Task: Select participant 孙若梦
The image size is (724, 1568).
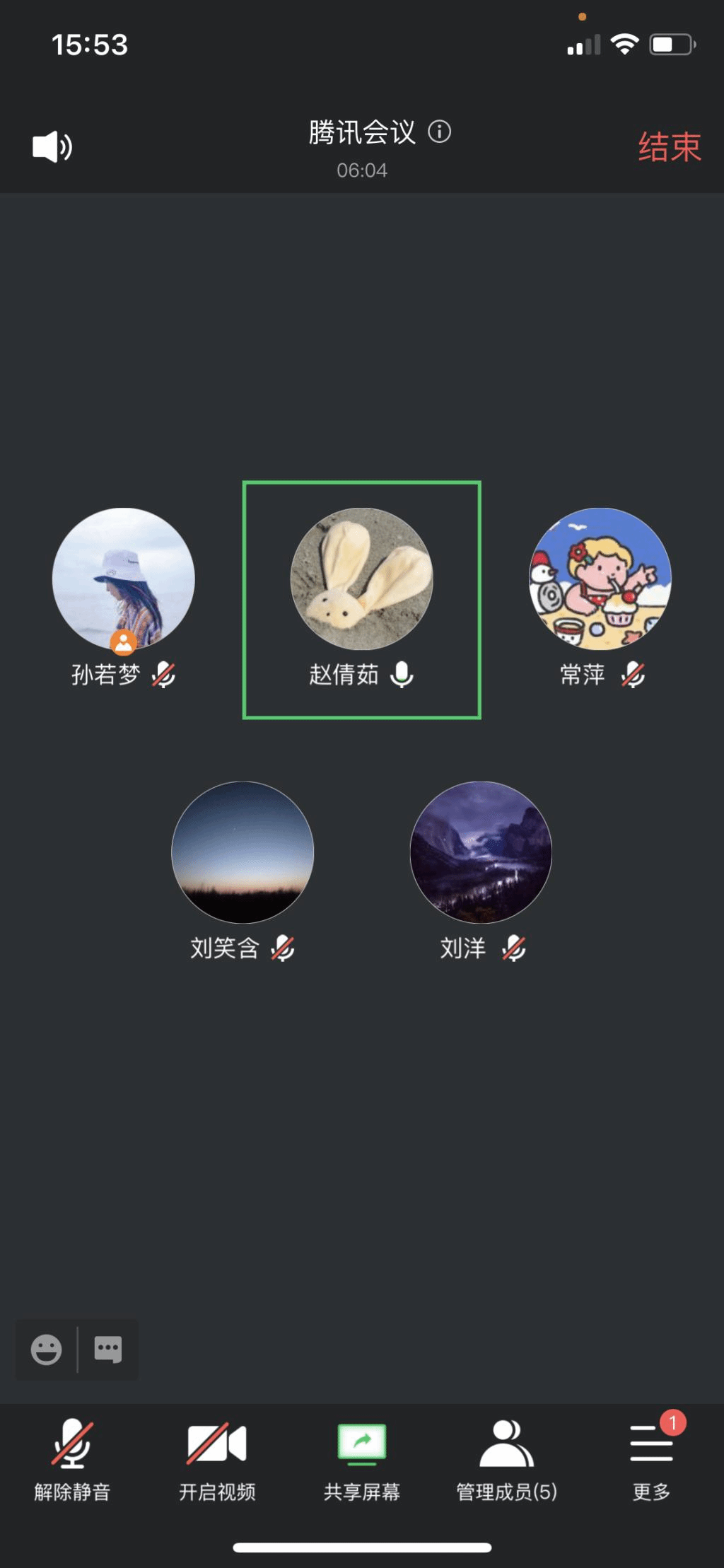Action: pos(124,579)
